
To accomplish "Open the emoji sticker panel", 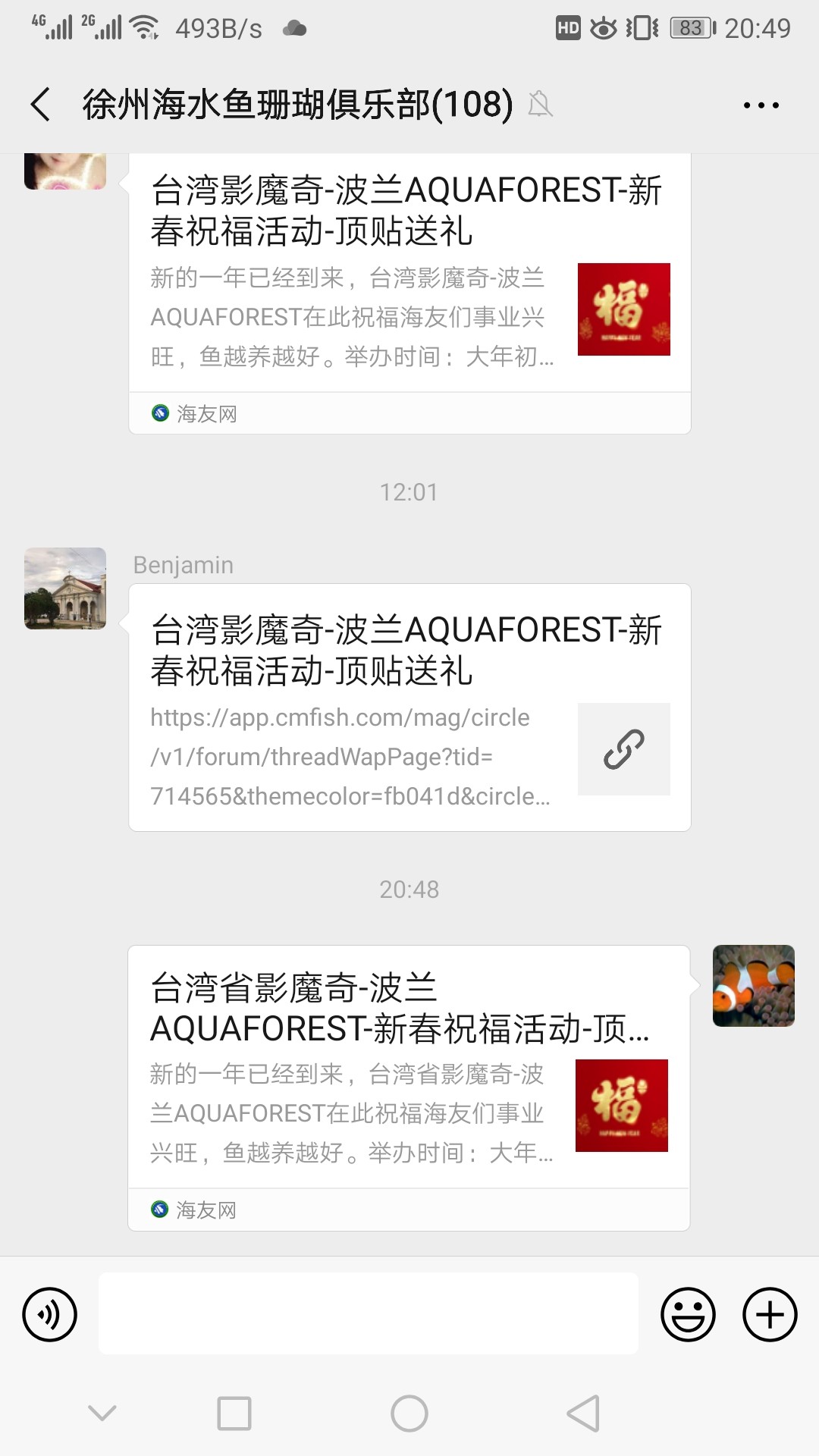I will pos(688,1314).
